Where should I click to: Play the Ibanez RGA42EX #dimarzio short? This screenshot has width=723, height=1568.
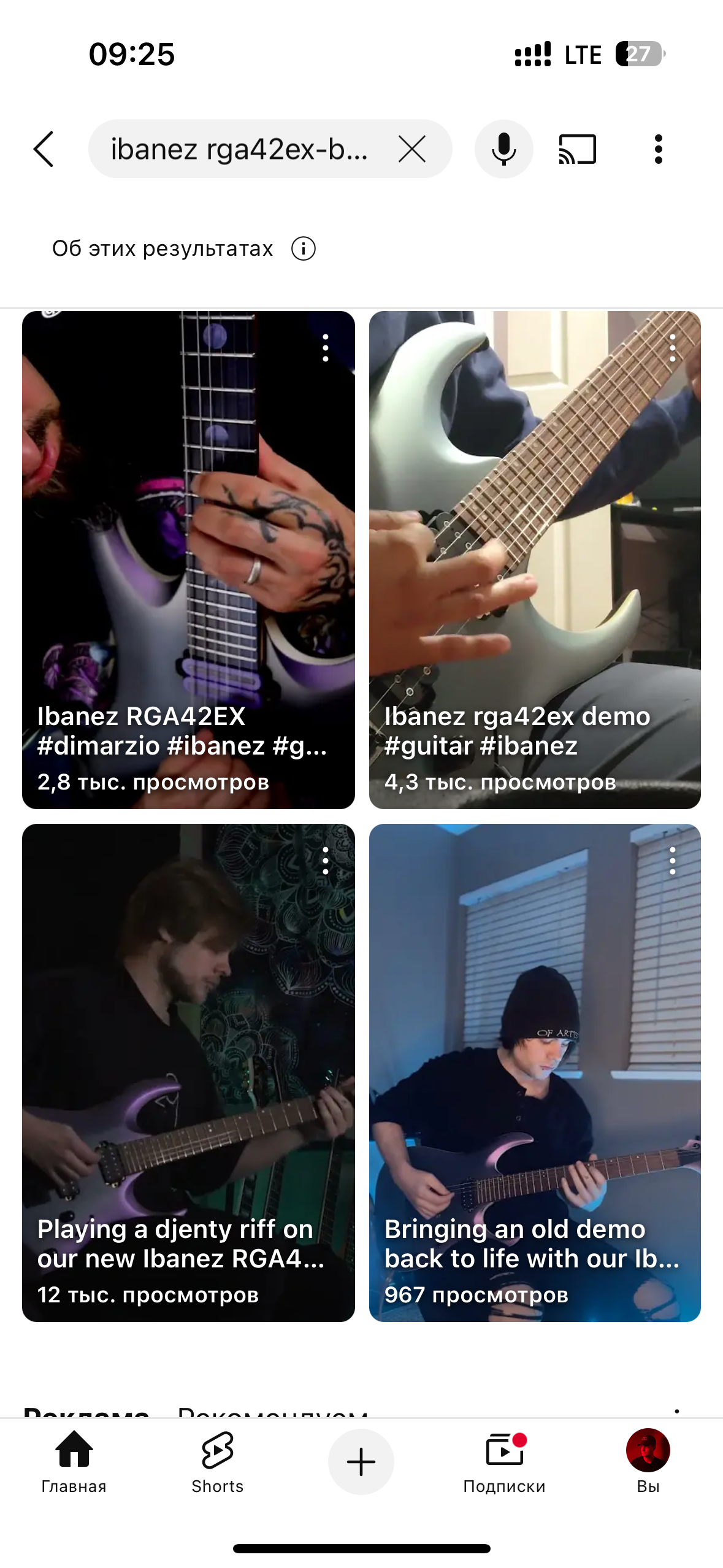pos(188,559)
